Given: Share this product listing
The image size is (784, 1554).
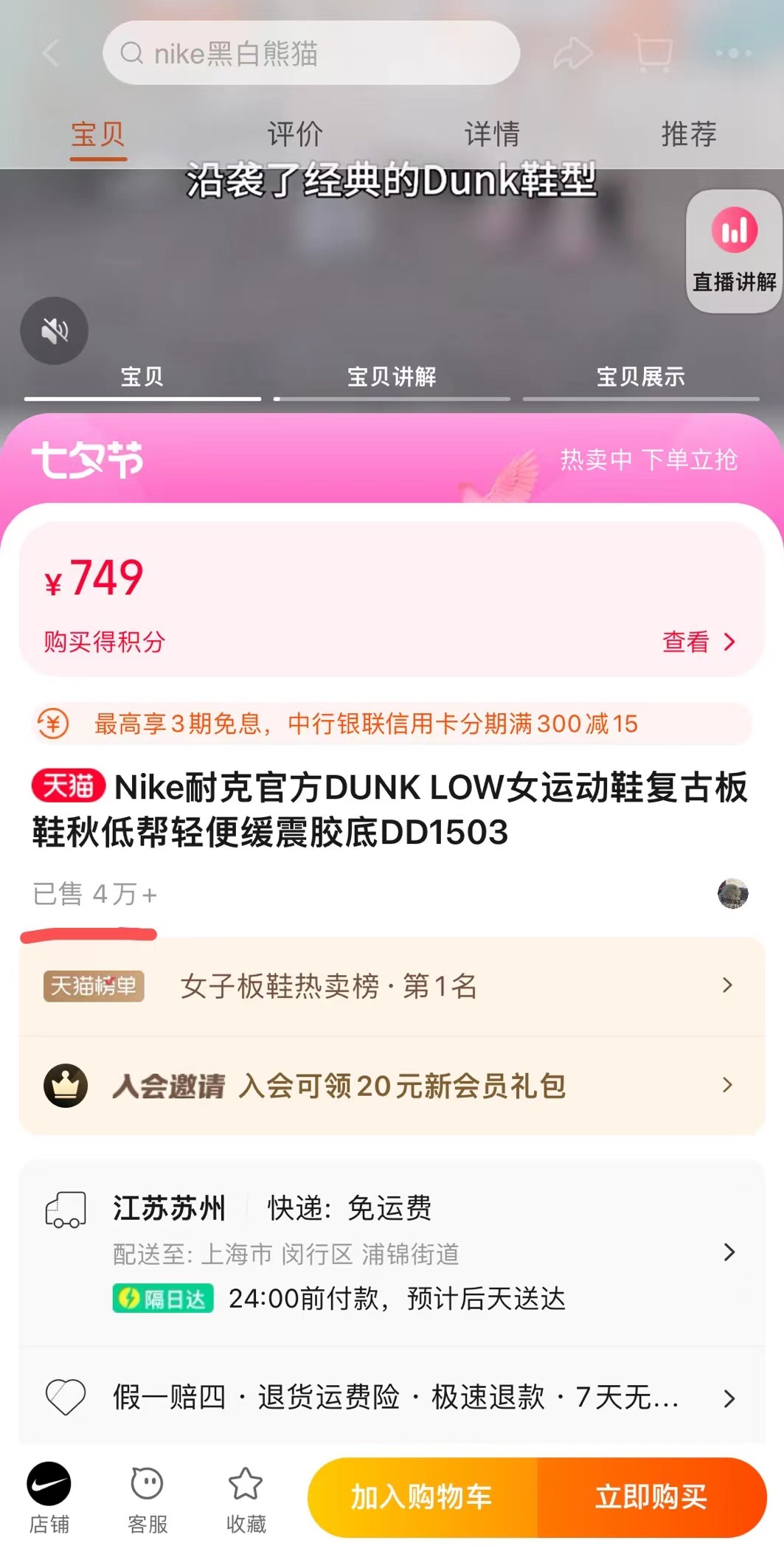Looking at the screenshot, I should pyautogui.click(x=573, y=53).
